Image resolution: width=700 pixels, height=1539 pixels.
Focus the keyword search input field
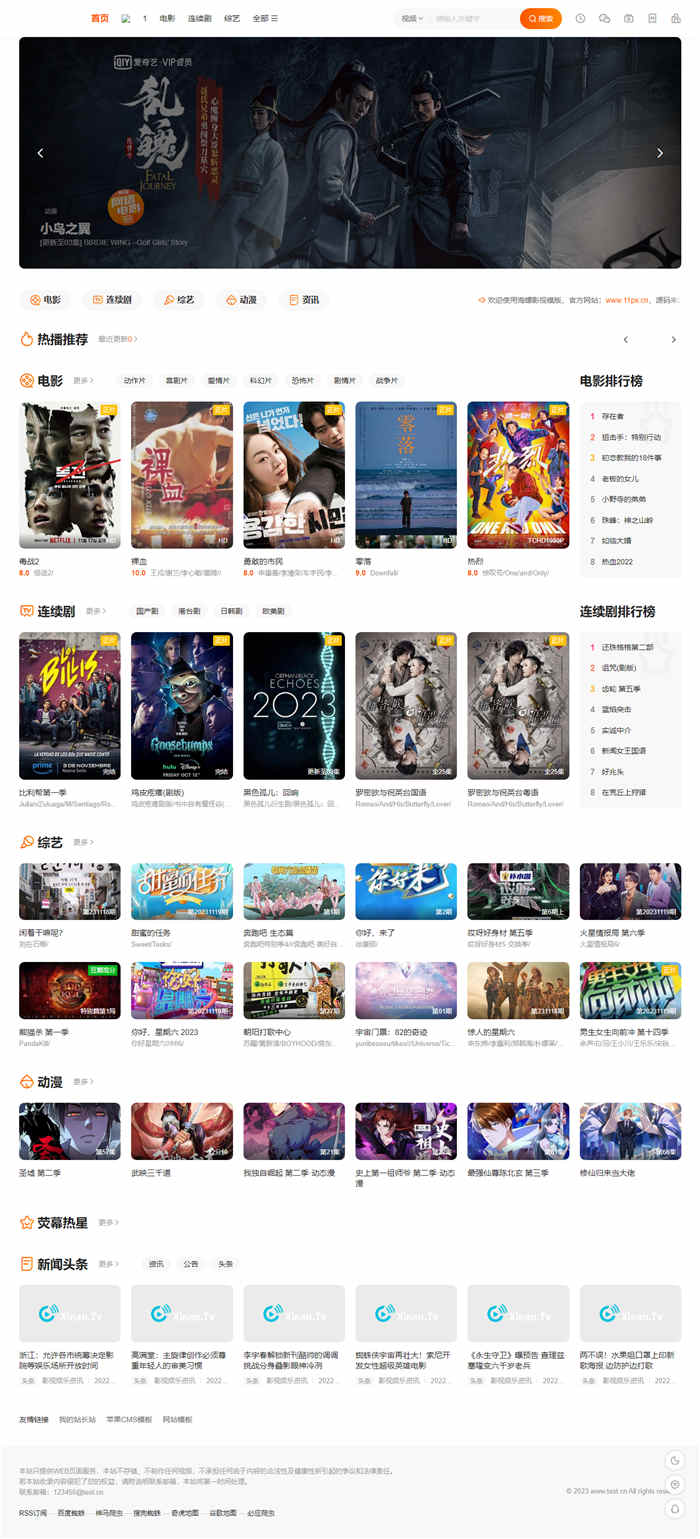click(x=472, y=18)
